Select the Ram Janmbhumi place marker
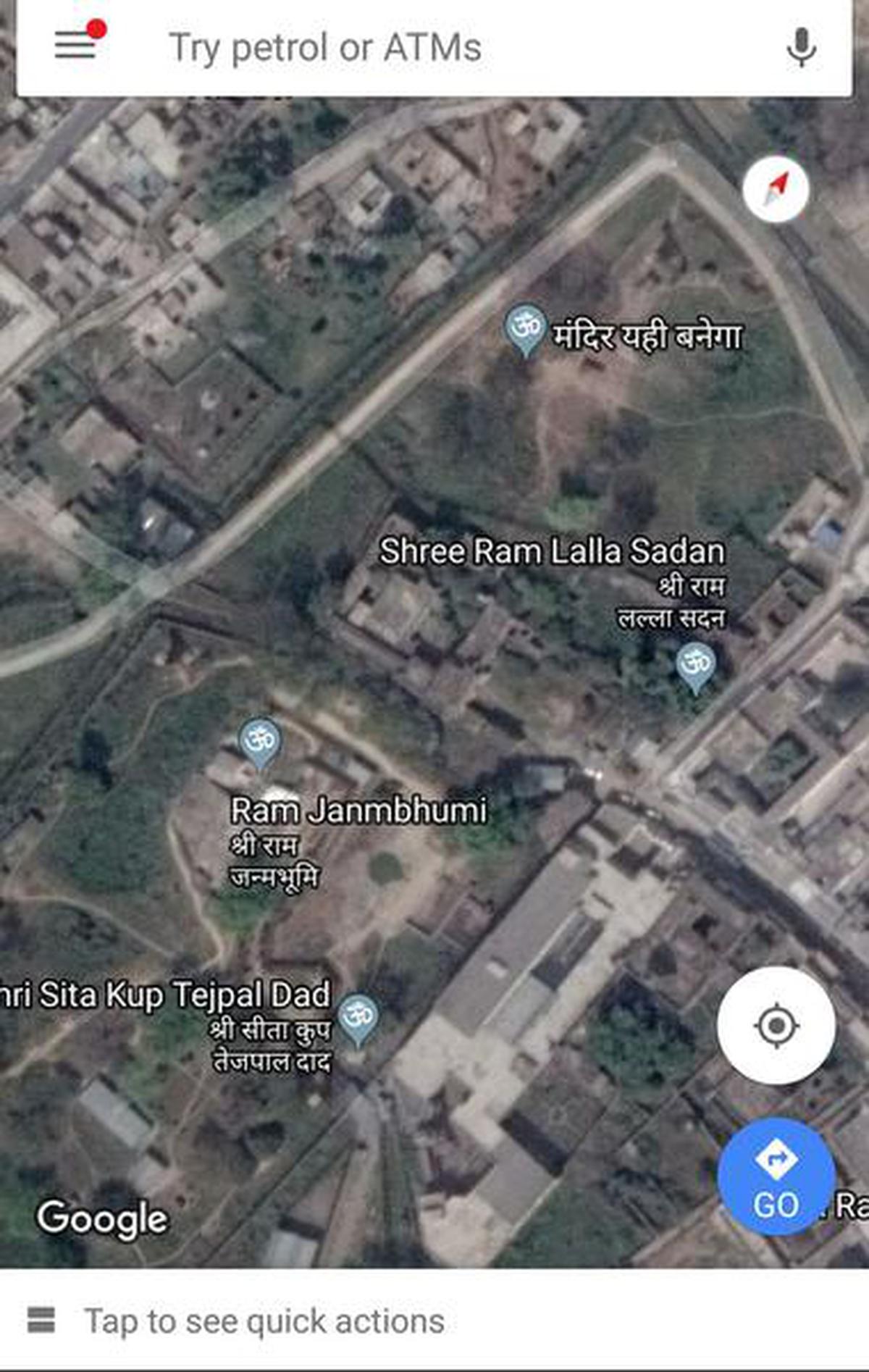This screenshot has width=869, height=1372. point(259,740)
